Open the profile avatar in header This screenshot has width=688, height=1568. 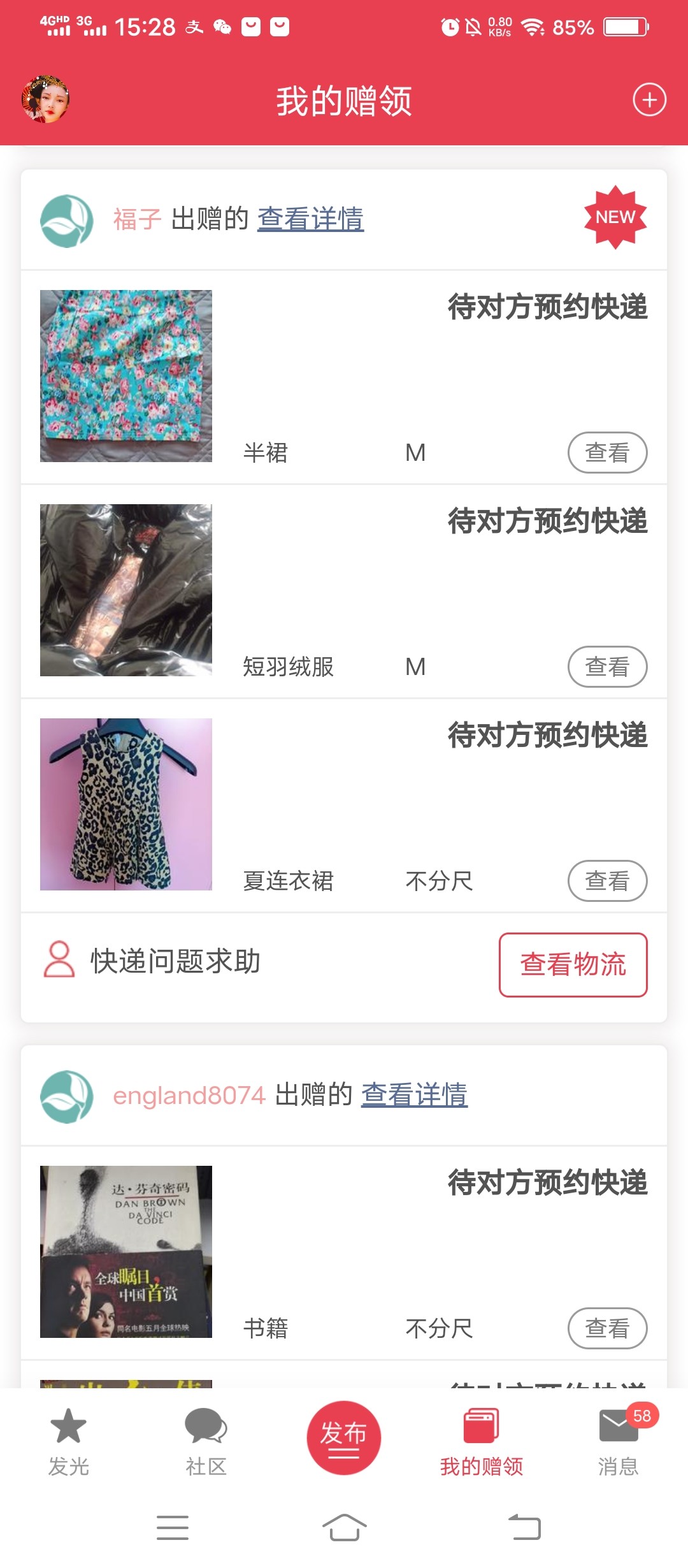coord(45,99)
